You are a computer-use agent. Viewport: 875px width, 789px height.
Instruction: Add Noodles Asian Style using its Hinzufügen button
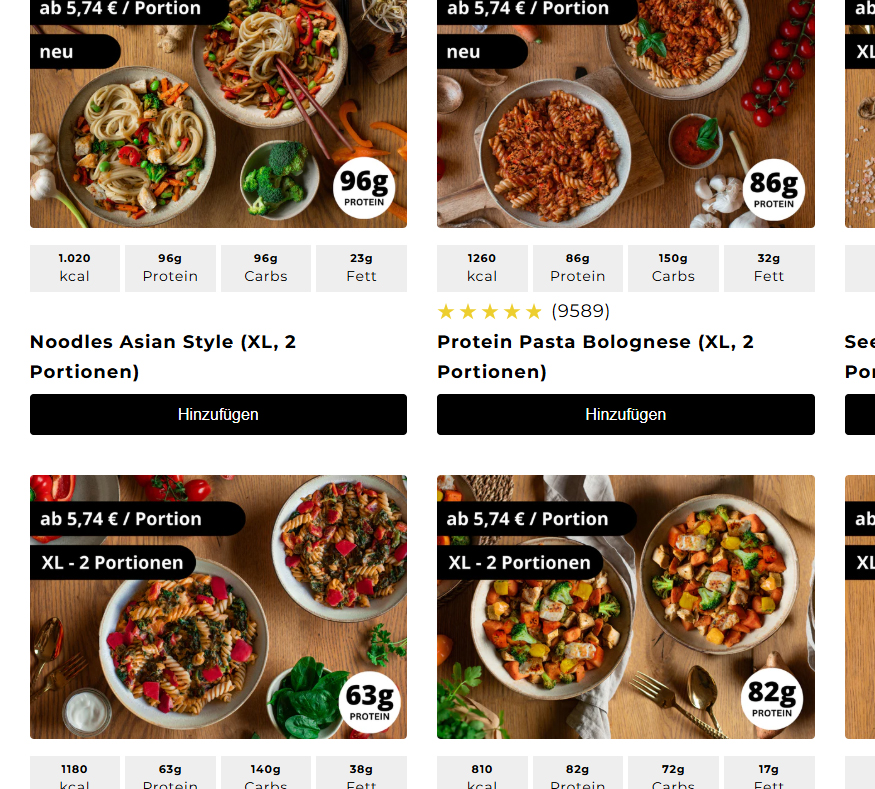click(218, 414)
